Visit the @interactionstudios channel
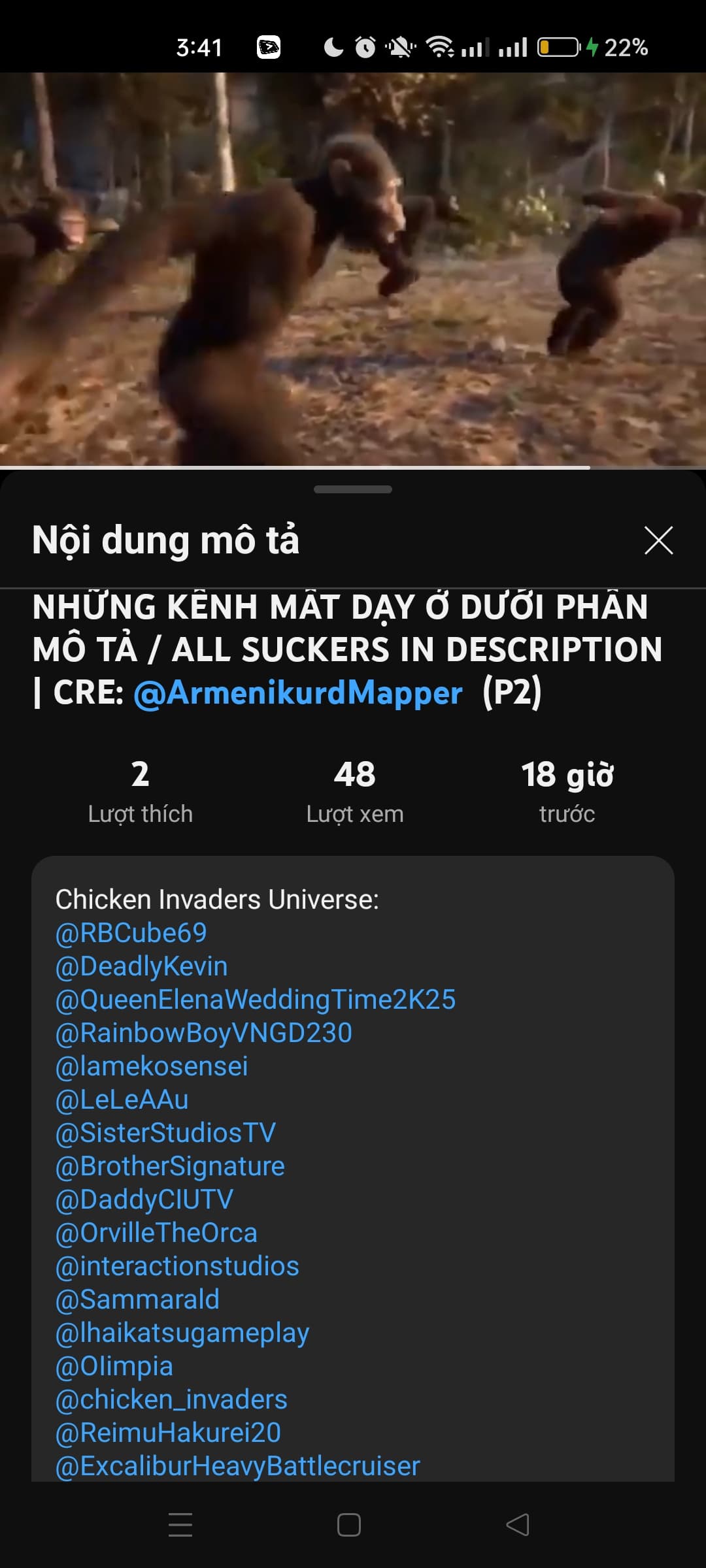Screen dimensions: 706x1568 coord(177,1266)
